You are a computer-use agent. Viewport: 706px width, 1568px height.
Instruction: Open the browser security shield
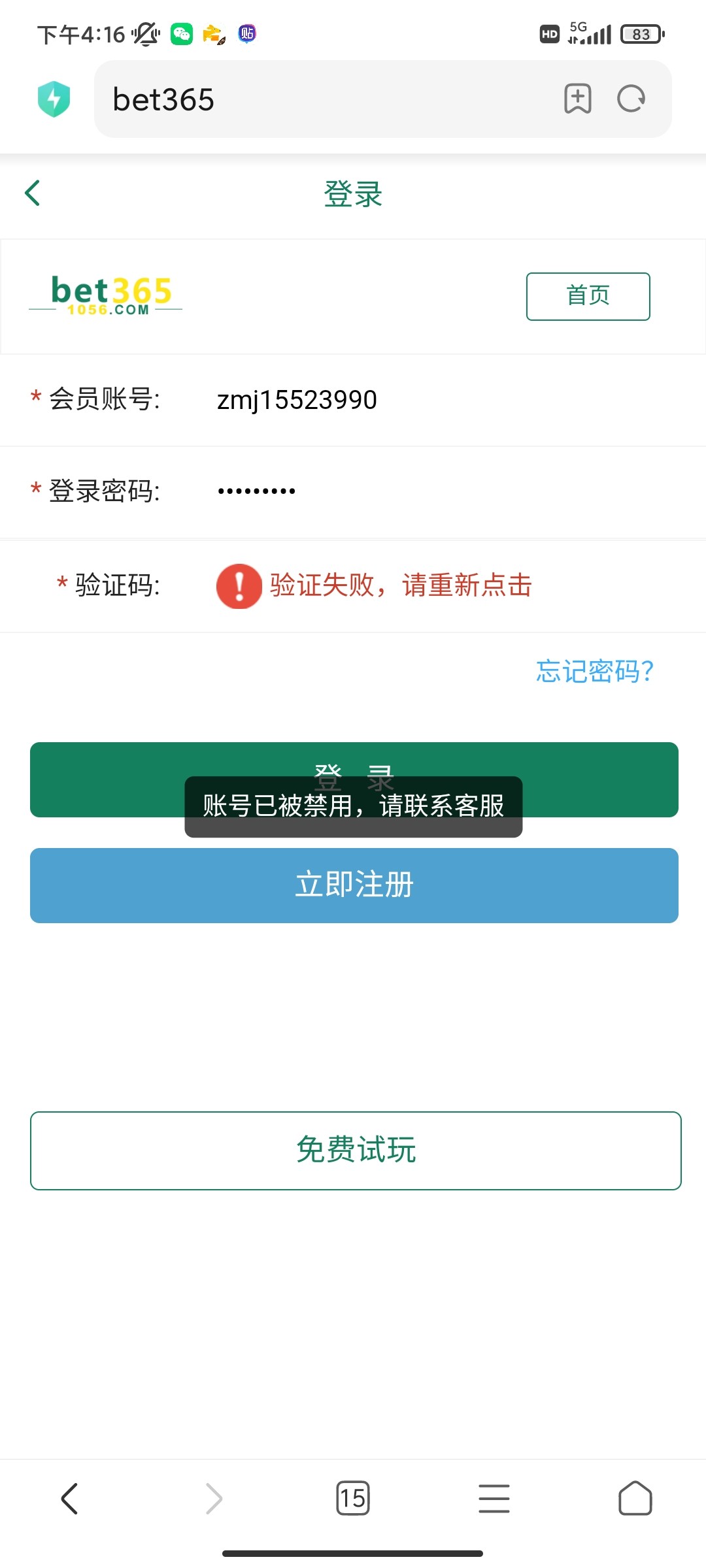tap(54, 99)
